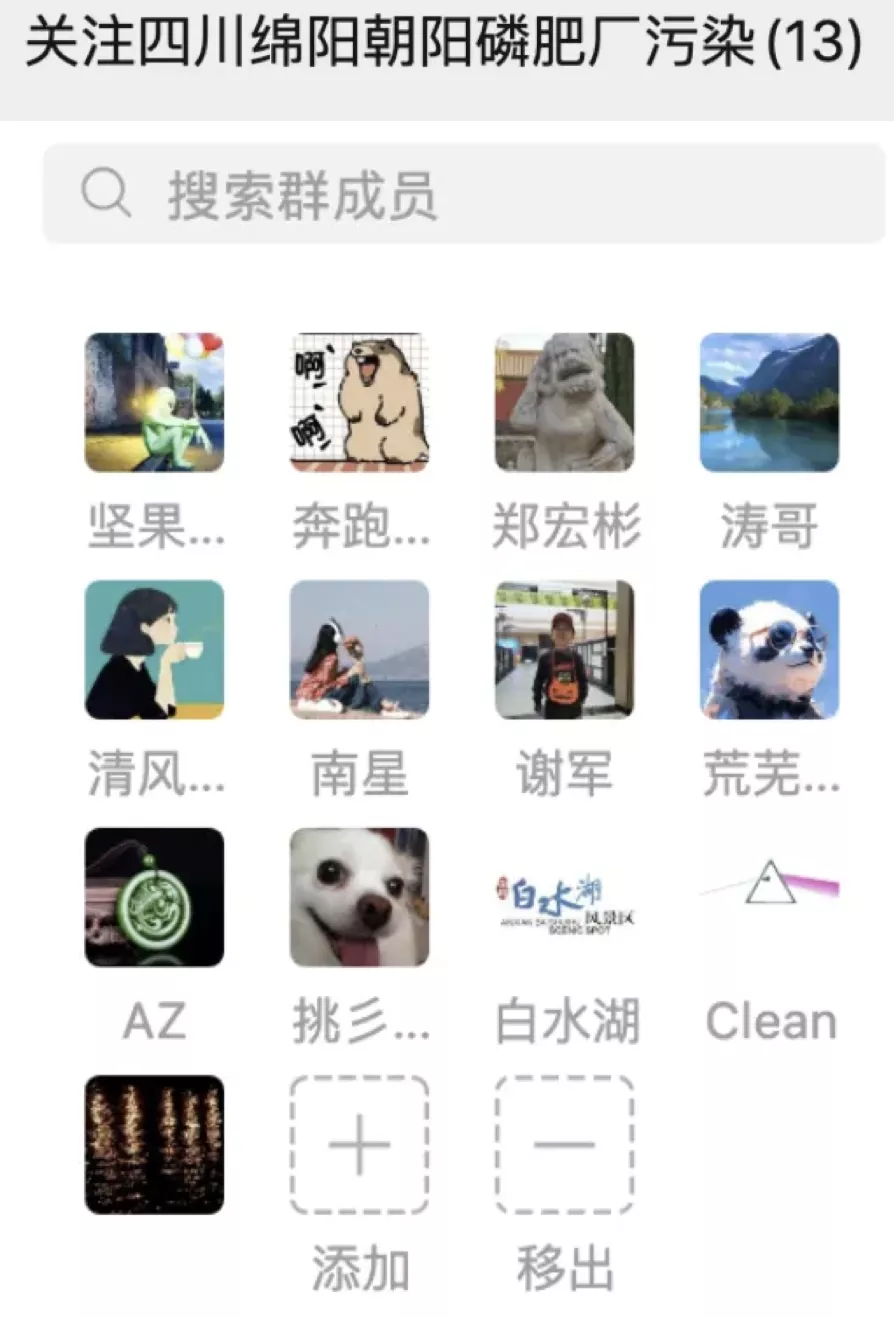
Task: Open 郑宏彬's profile
Action: (564, 402)
